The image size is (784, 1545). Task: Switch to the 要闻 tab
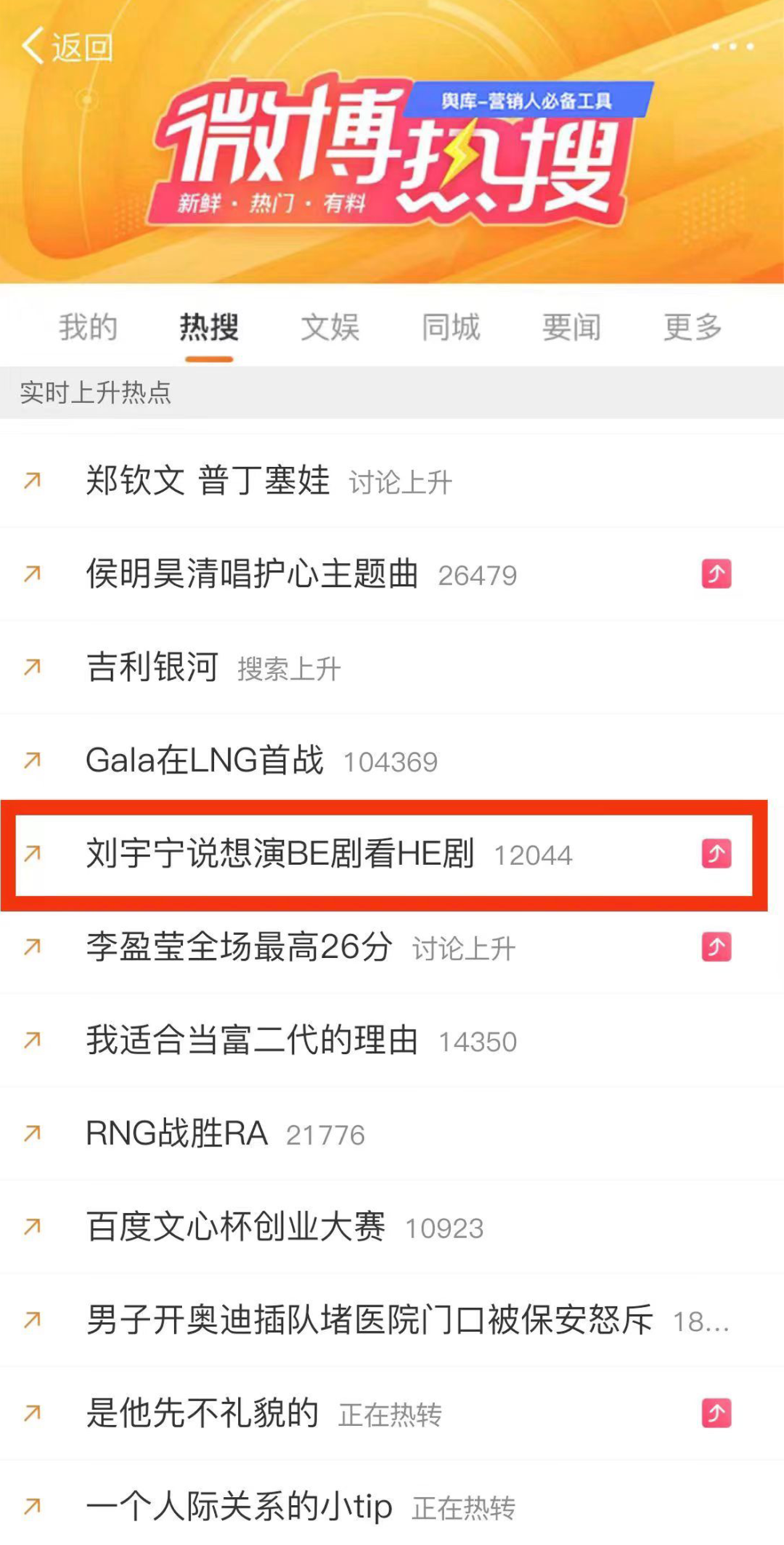click(x=572, y=327)
